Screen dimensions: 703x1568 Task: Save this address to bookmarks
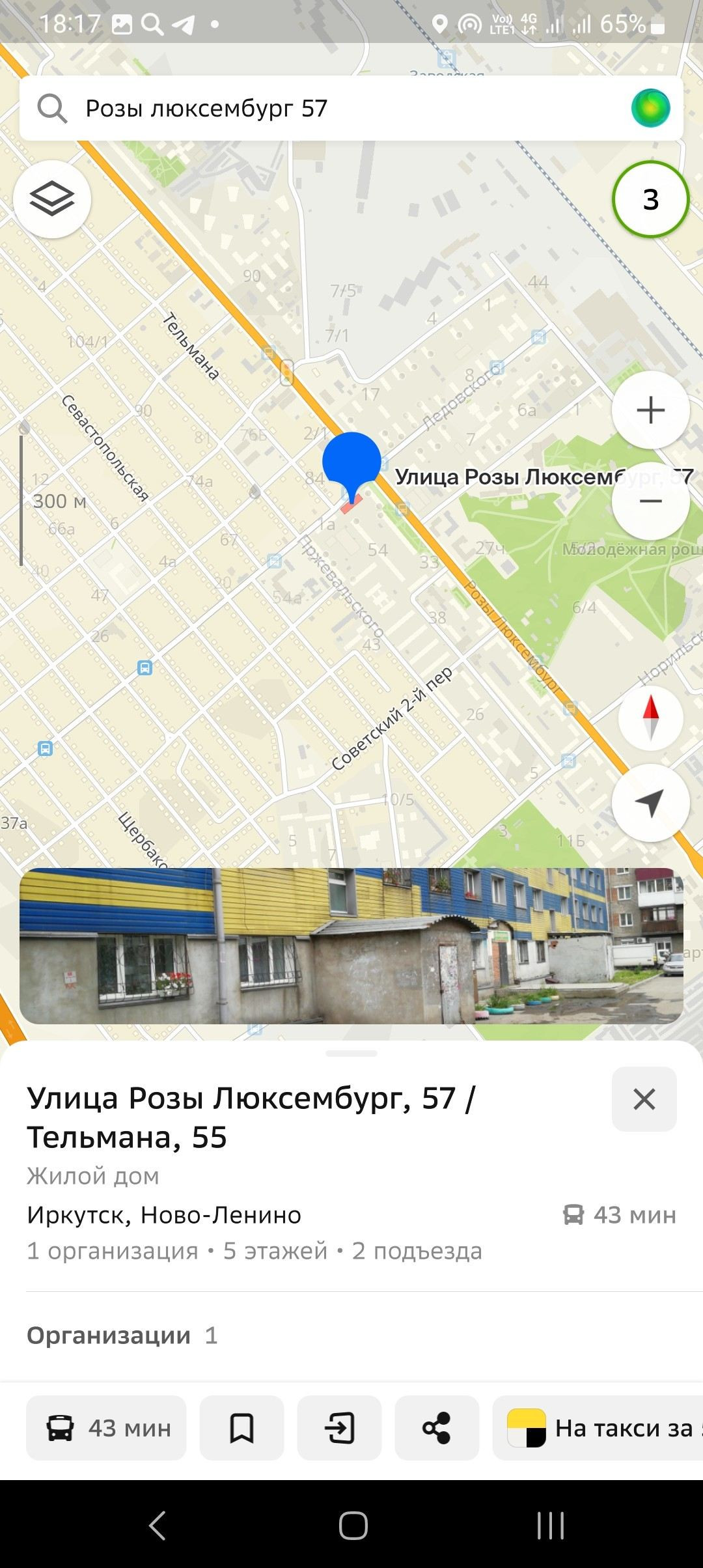[x=241, y=1428]
